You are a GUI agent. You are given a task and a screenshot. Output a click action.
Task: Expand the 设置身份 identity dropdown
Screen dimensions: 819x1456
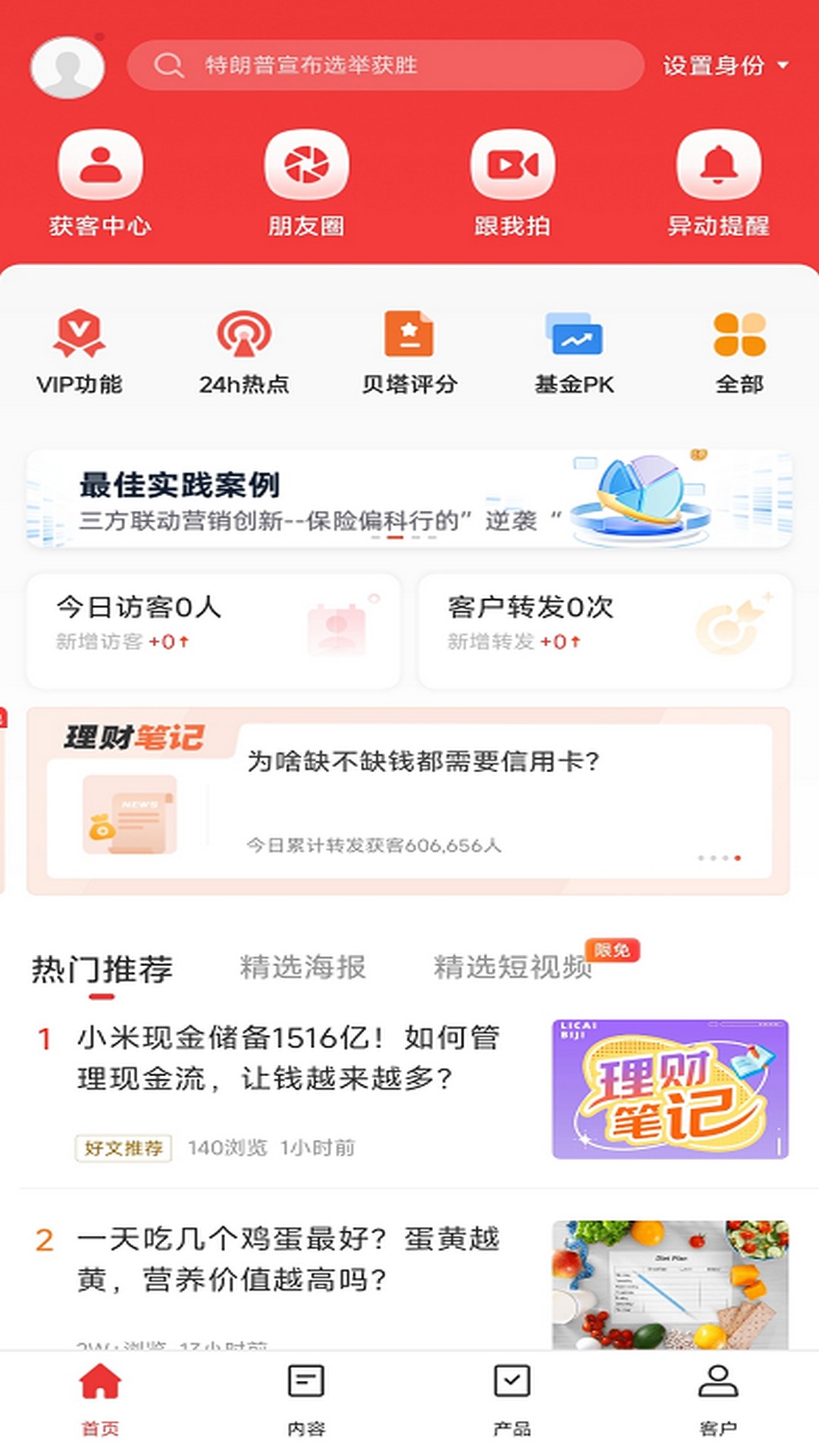724,67
